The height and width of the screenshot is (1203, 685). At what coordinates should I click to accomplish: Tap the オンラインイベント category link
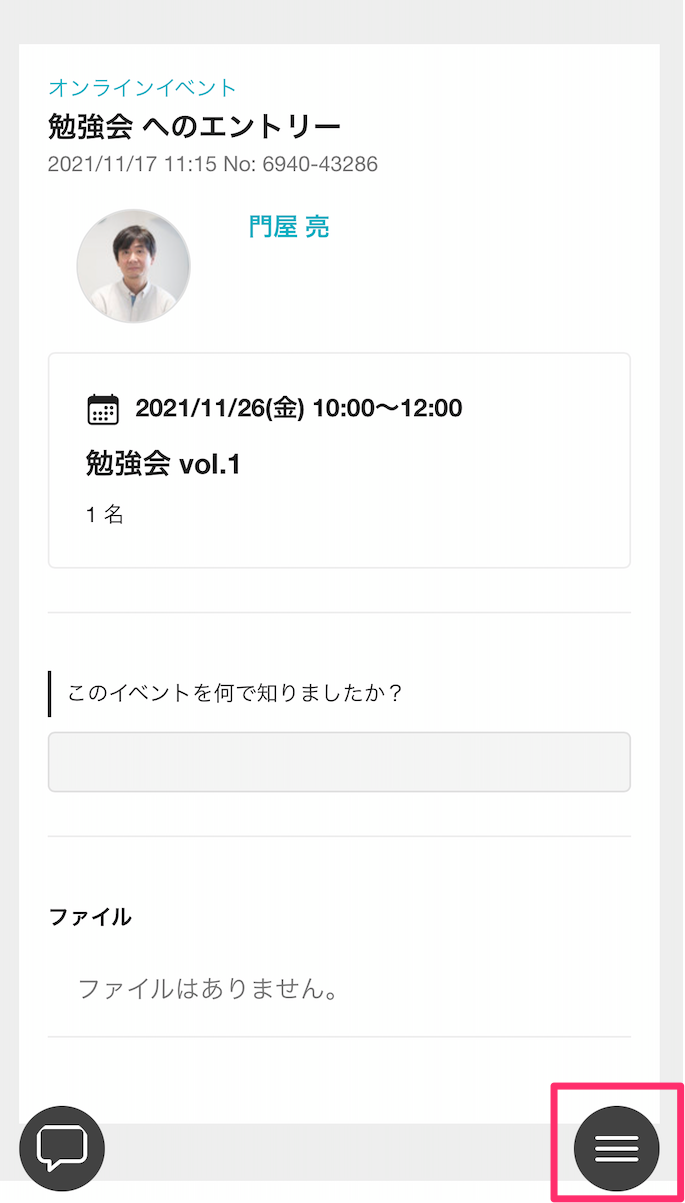(x=143, y=88)
